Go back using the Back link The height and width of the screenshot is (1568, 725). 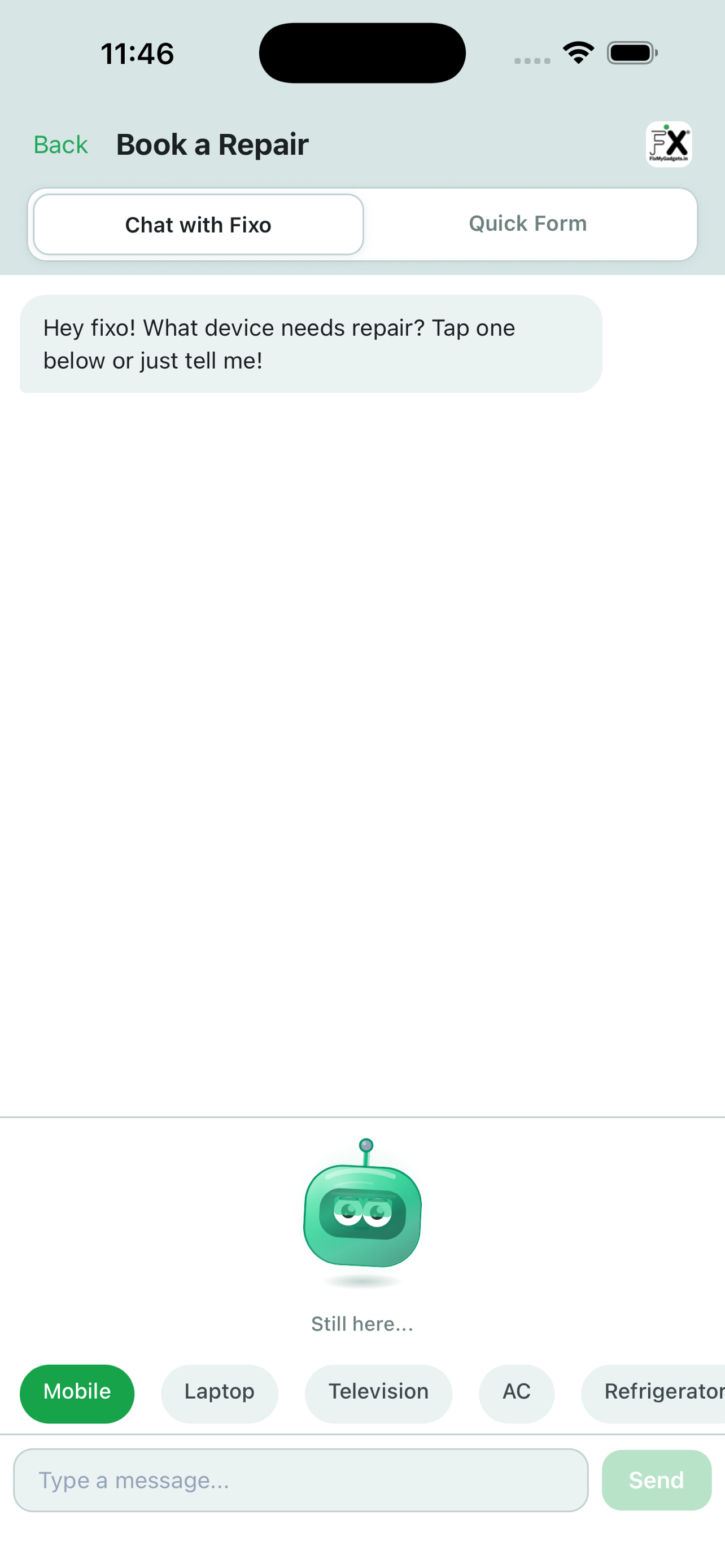(60, 145)
